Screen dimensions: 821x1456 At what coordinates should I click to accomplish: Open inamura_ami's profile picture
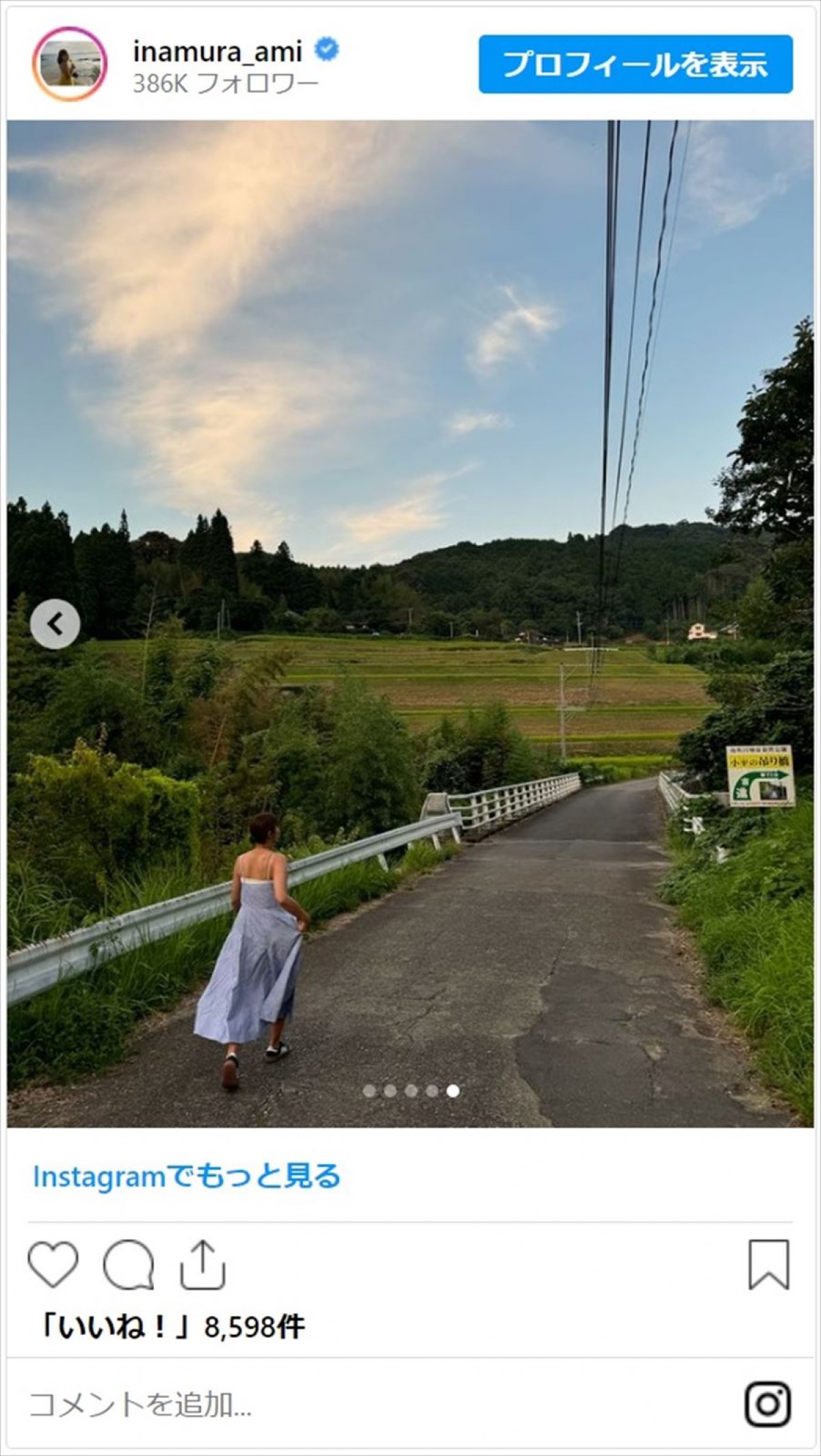pyautogui.click(x=70, y=64)
